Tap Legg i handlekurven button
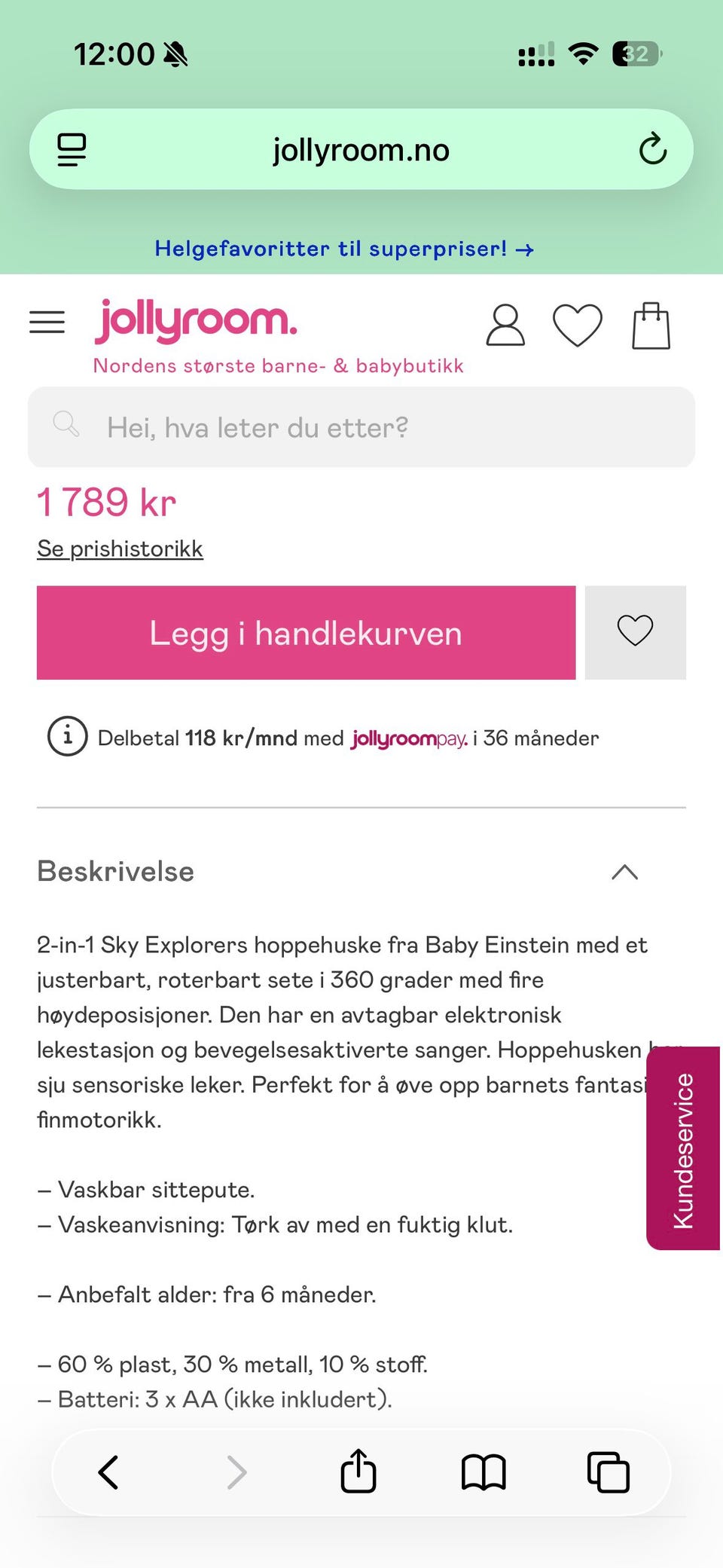This screenshot has height=1568, width=723. (x=306, y=632)
